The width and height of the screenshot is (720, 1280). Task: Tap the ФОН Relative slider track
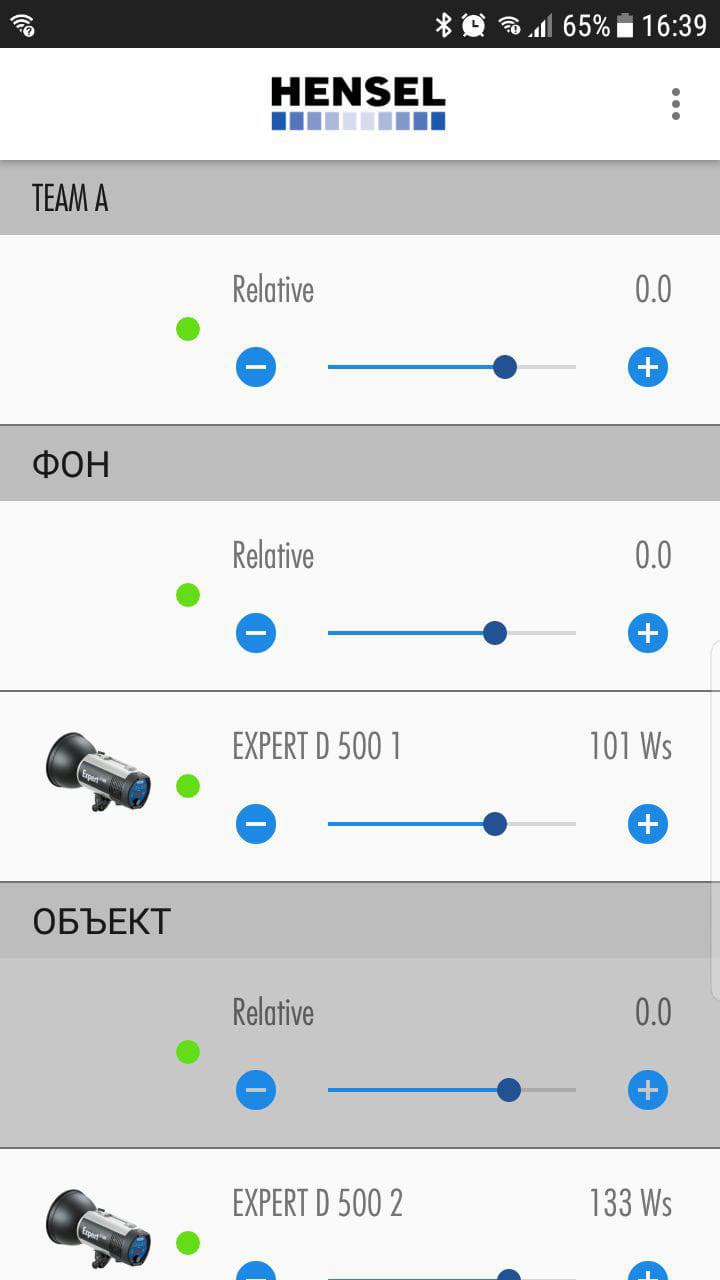[452, 633]
